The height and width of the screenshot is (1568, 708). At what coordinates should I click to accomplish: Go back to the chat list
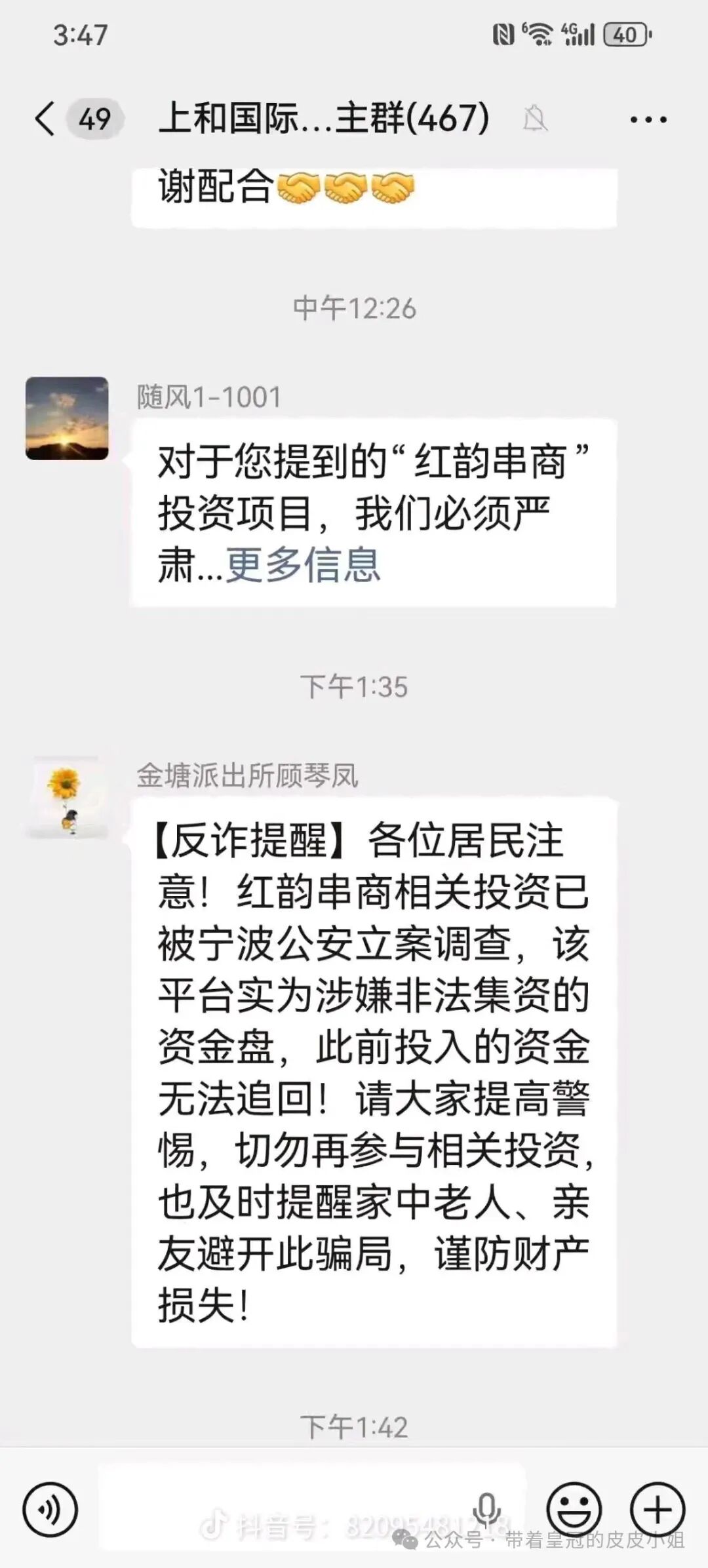coord(45,119)
